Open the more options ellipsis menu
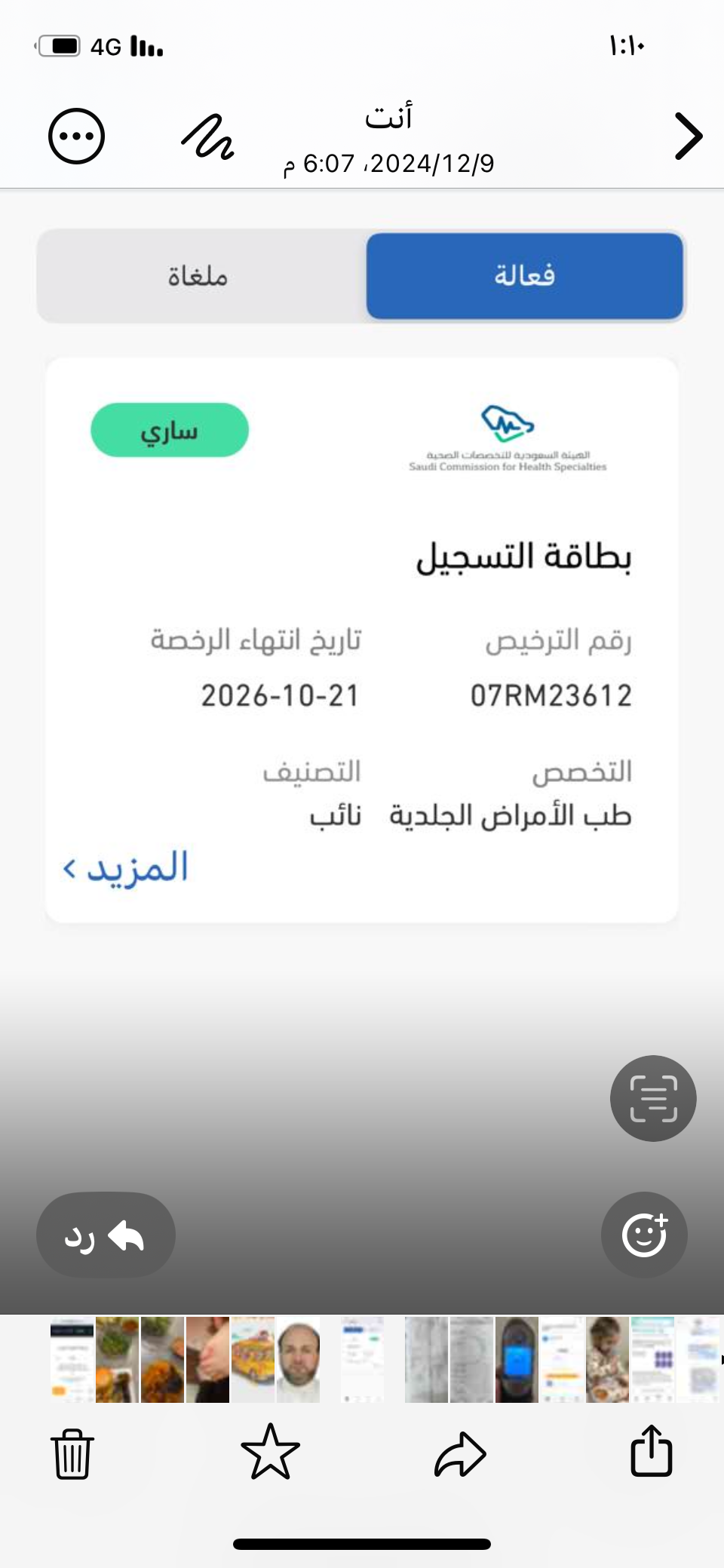 tap(76, 137)
